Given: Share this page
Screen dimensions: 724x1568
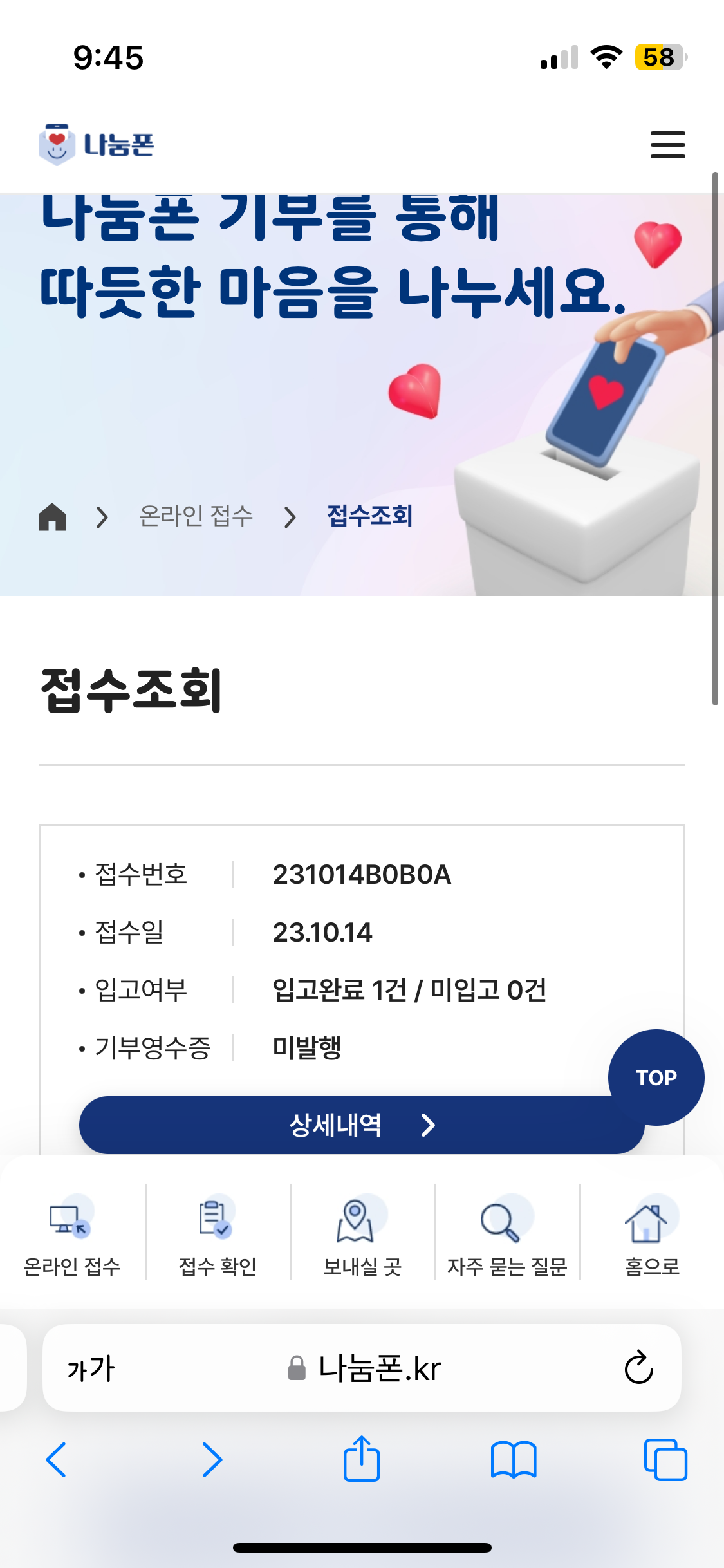Looking at the screenshot, I should (x=362, y=1459).
